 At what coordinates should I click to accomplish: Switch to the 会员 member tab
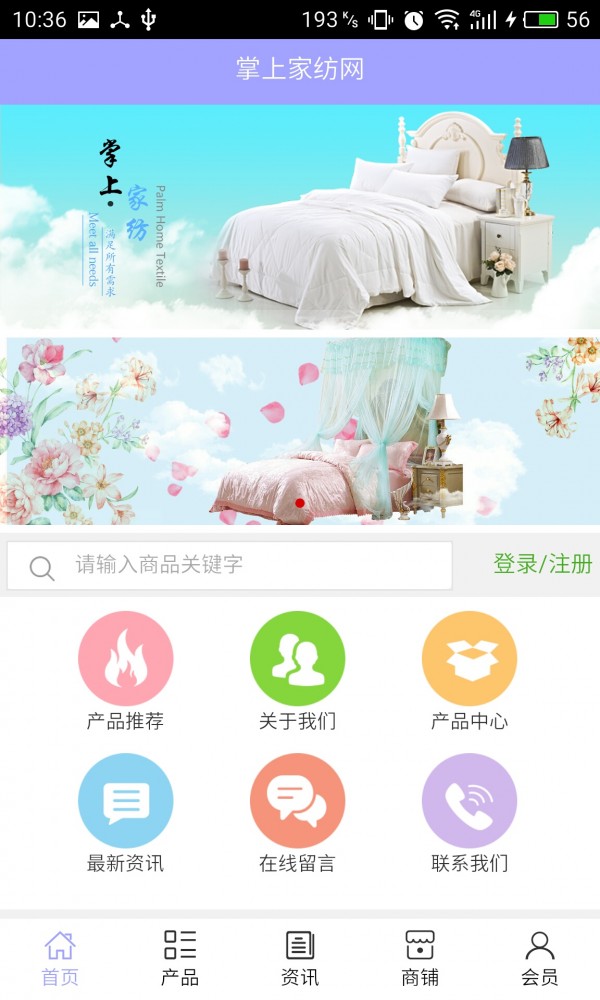point(540,958)
